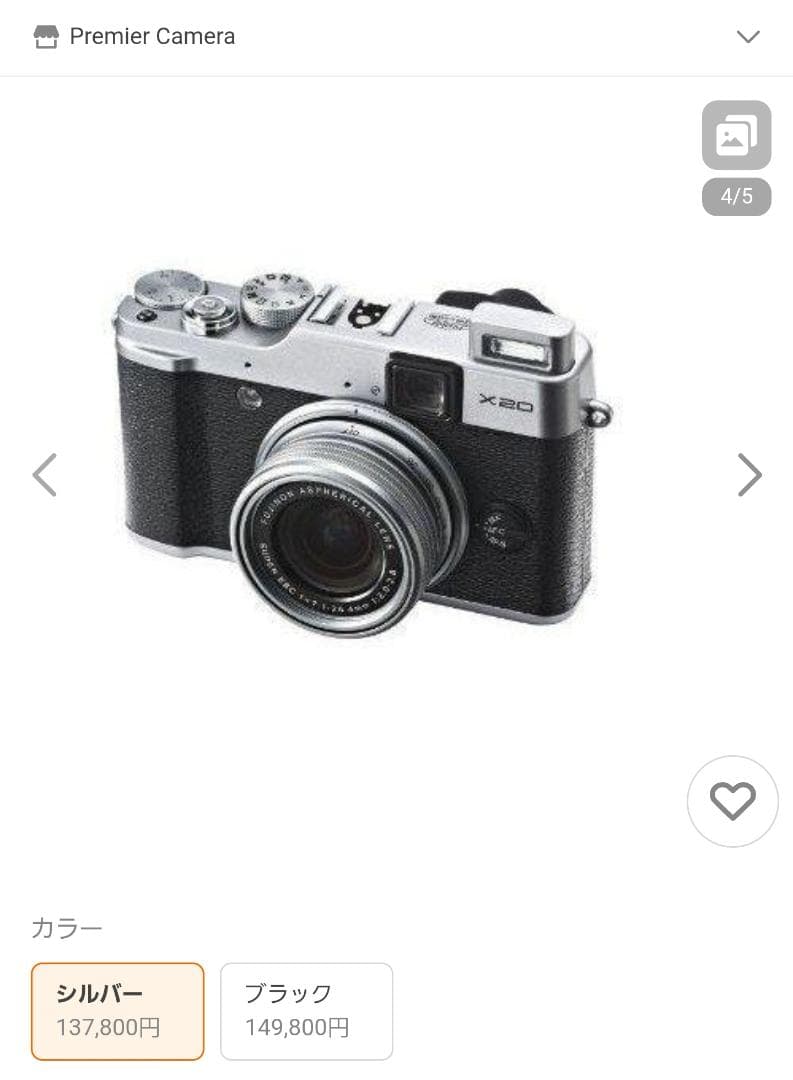Choose the 149,800円 black variant
This screenshot has height=1080, width=793.
[306, 1010]
